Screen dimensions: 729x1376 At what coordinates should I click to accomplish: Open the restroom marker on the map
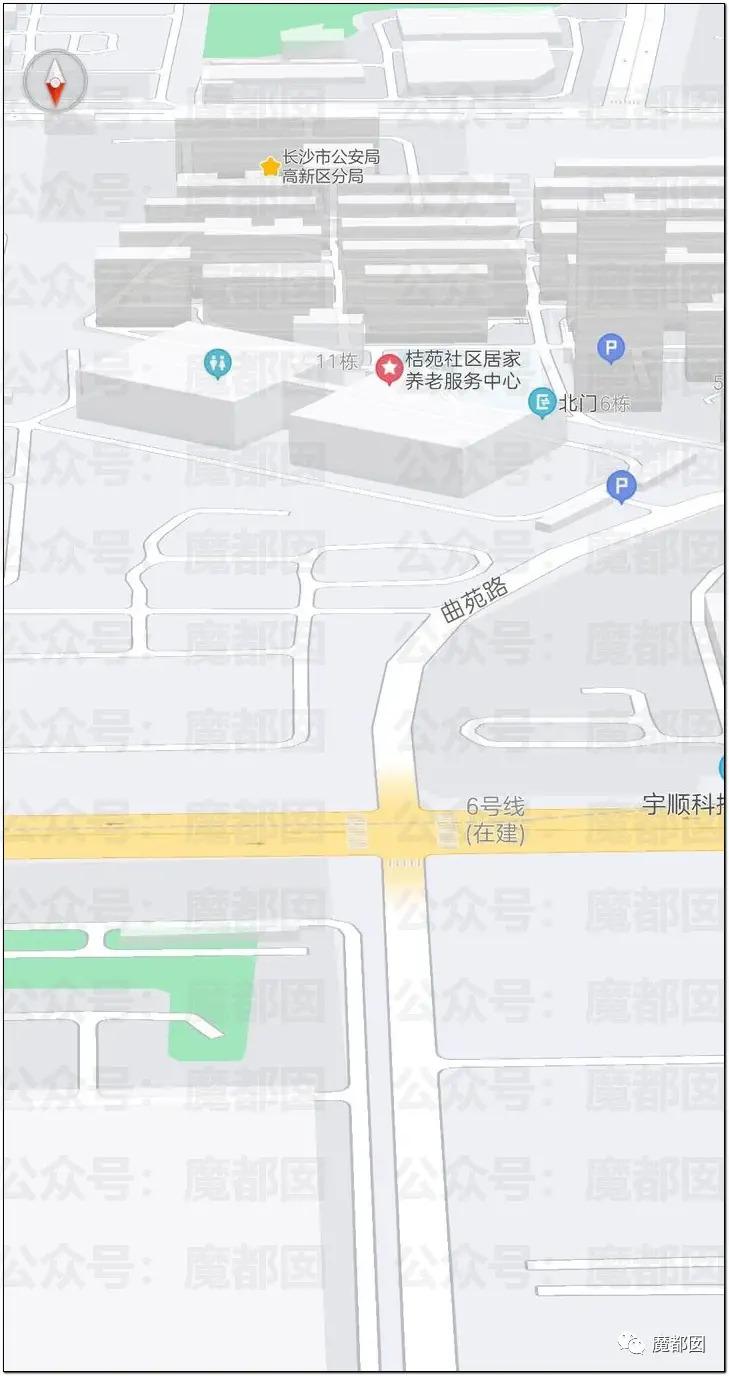pos(216,364)
